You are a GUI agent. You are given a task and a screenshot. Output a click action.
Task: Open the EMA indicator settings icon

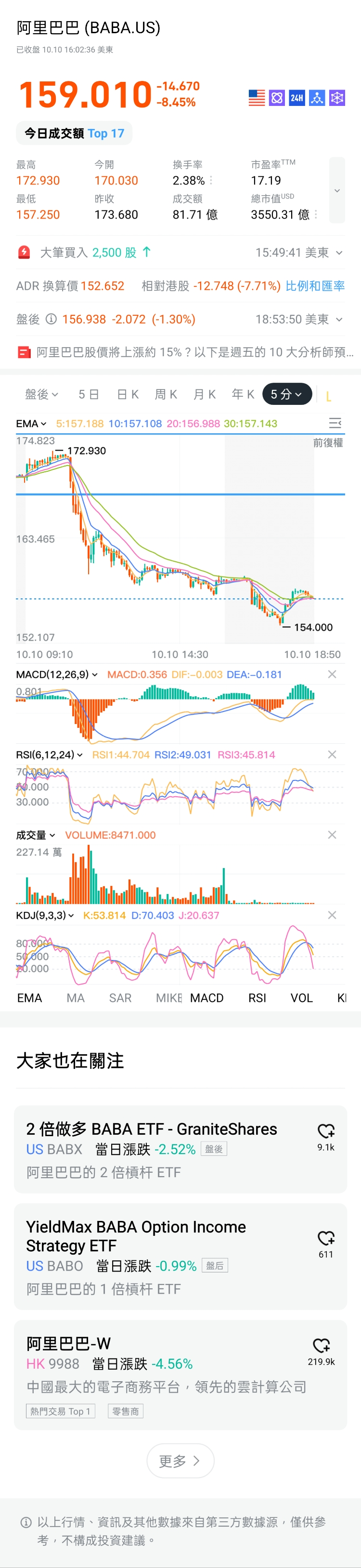[x=335, y=423]
